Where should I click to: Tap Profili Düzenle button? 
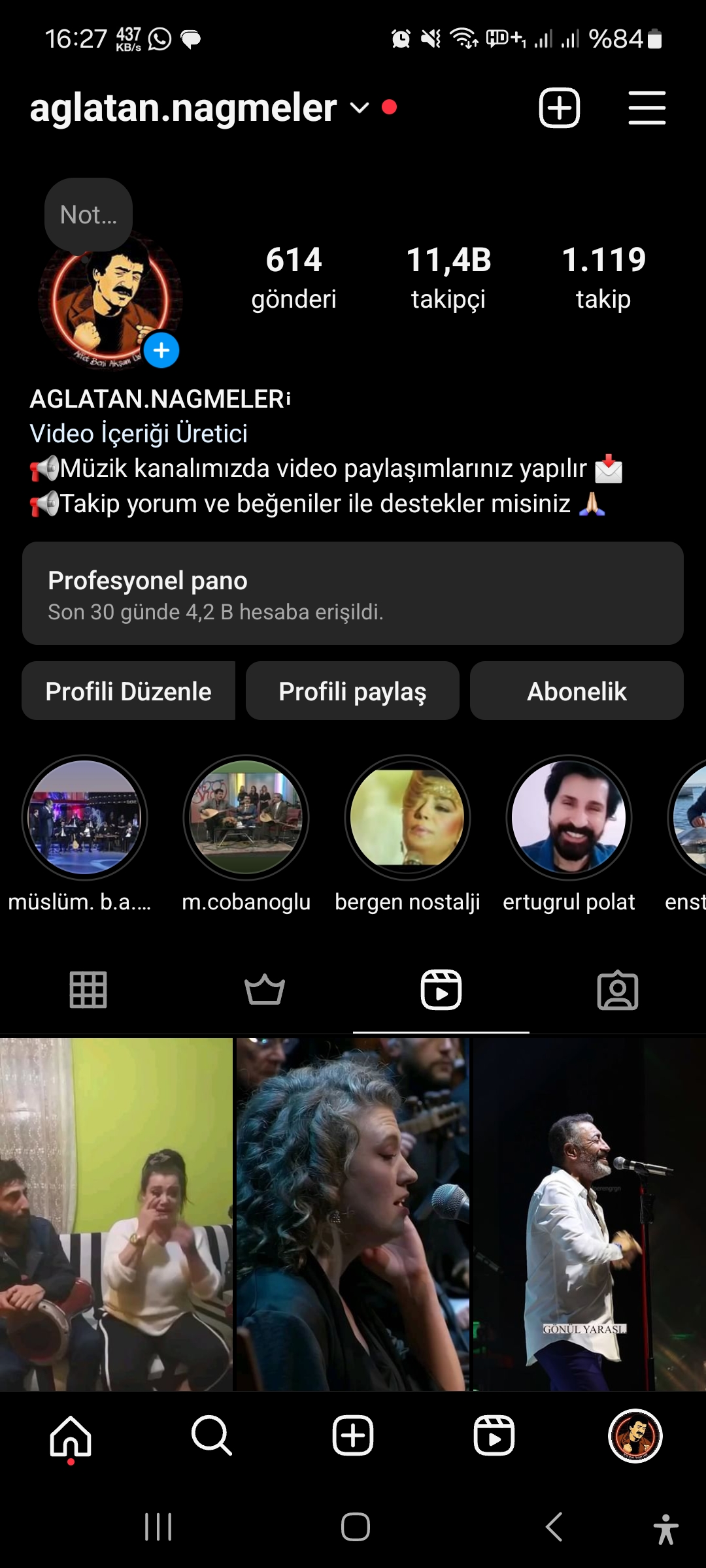click(129, 691)
